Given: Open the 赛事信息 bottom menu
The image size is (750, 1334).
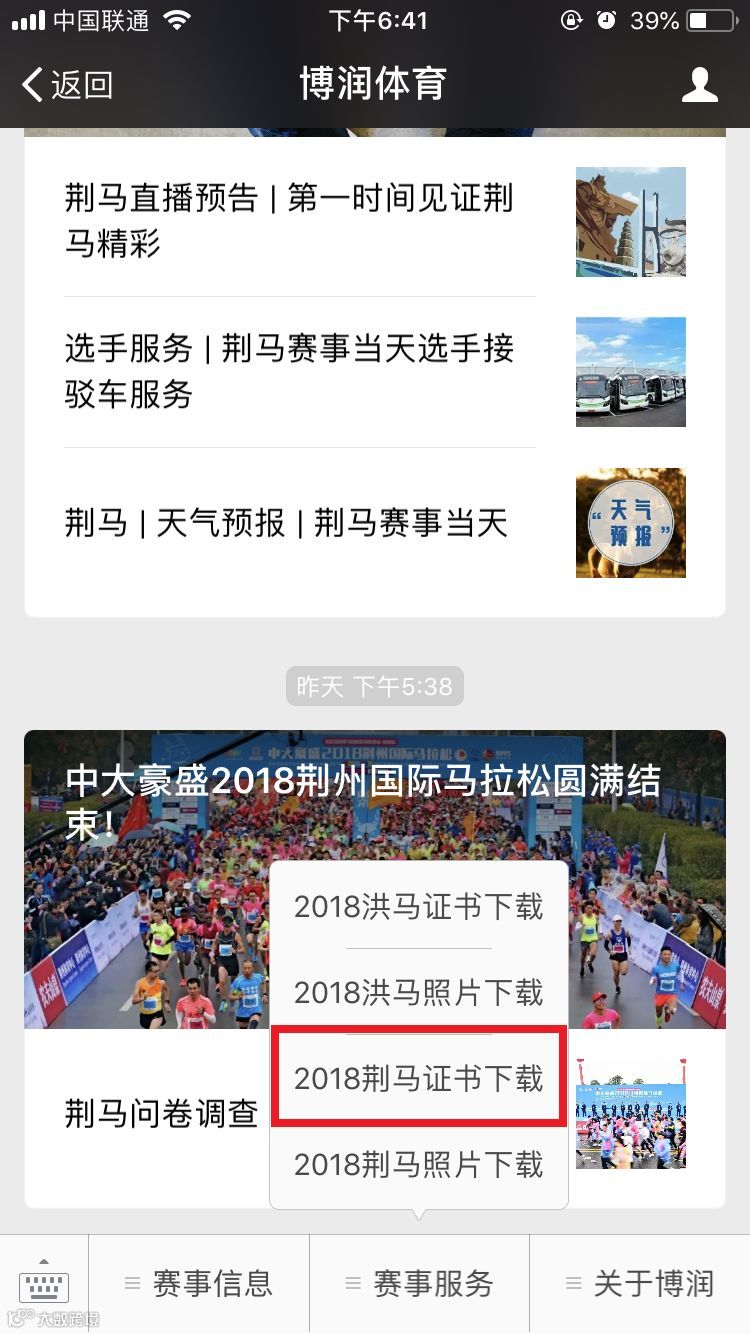Looking at the screenshot, I should pyautogui.click(x=199, y=1284).
